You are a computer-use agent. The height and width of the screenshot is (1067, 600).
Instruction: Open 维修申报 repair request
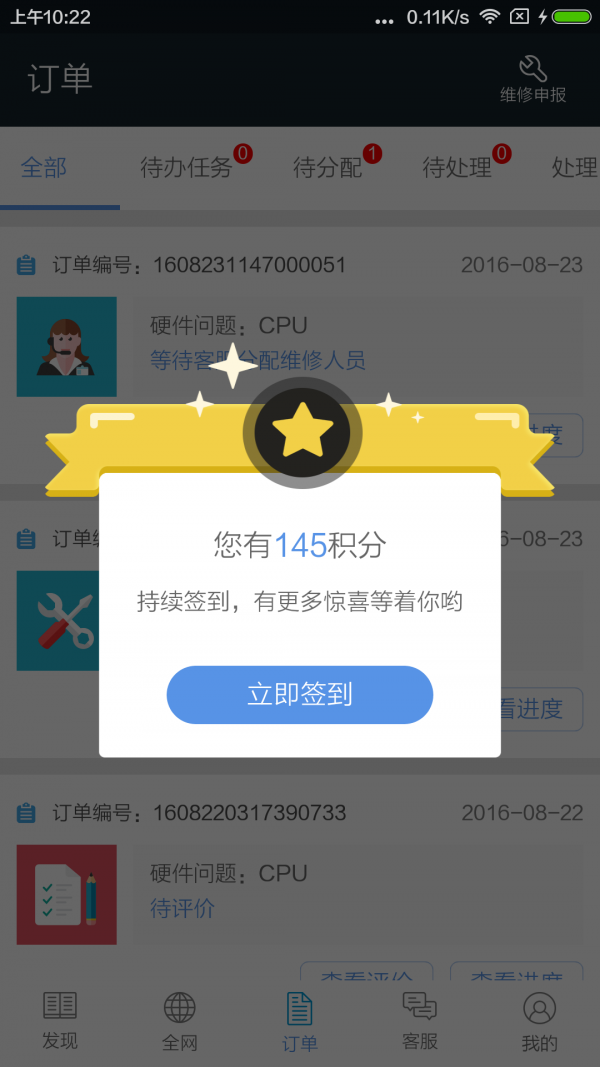[533, 80]
